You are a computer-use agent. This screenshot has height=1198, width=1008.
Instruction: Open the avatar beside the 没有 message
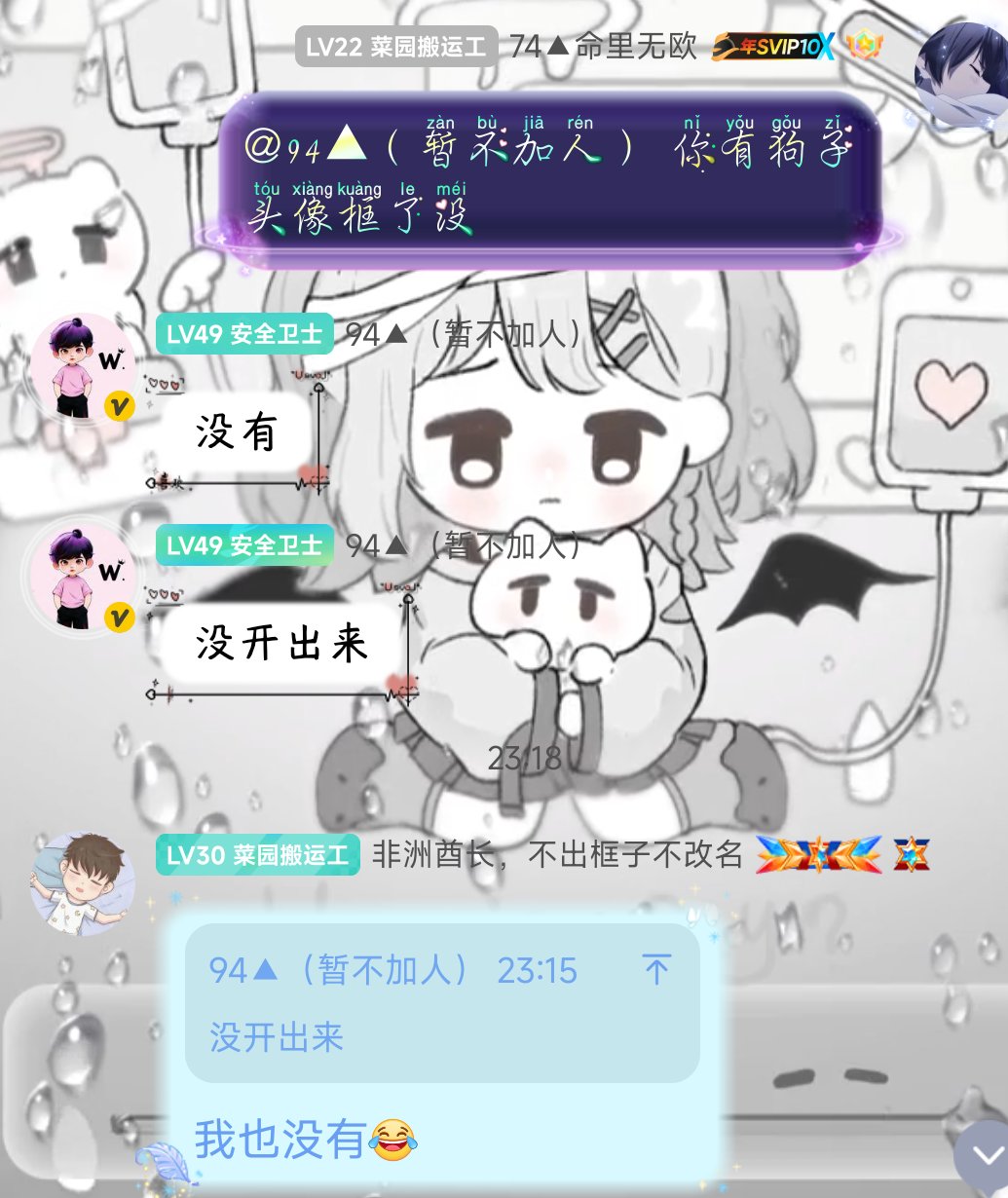pyautogui.click(x=81, y=367)
